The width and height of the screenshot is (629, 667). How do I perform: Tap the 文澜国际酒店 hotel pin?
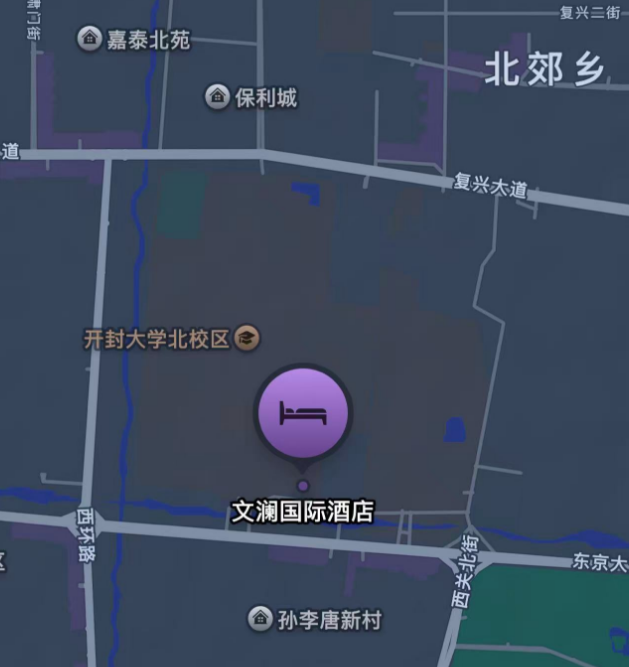pos(303,413)
